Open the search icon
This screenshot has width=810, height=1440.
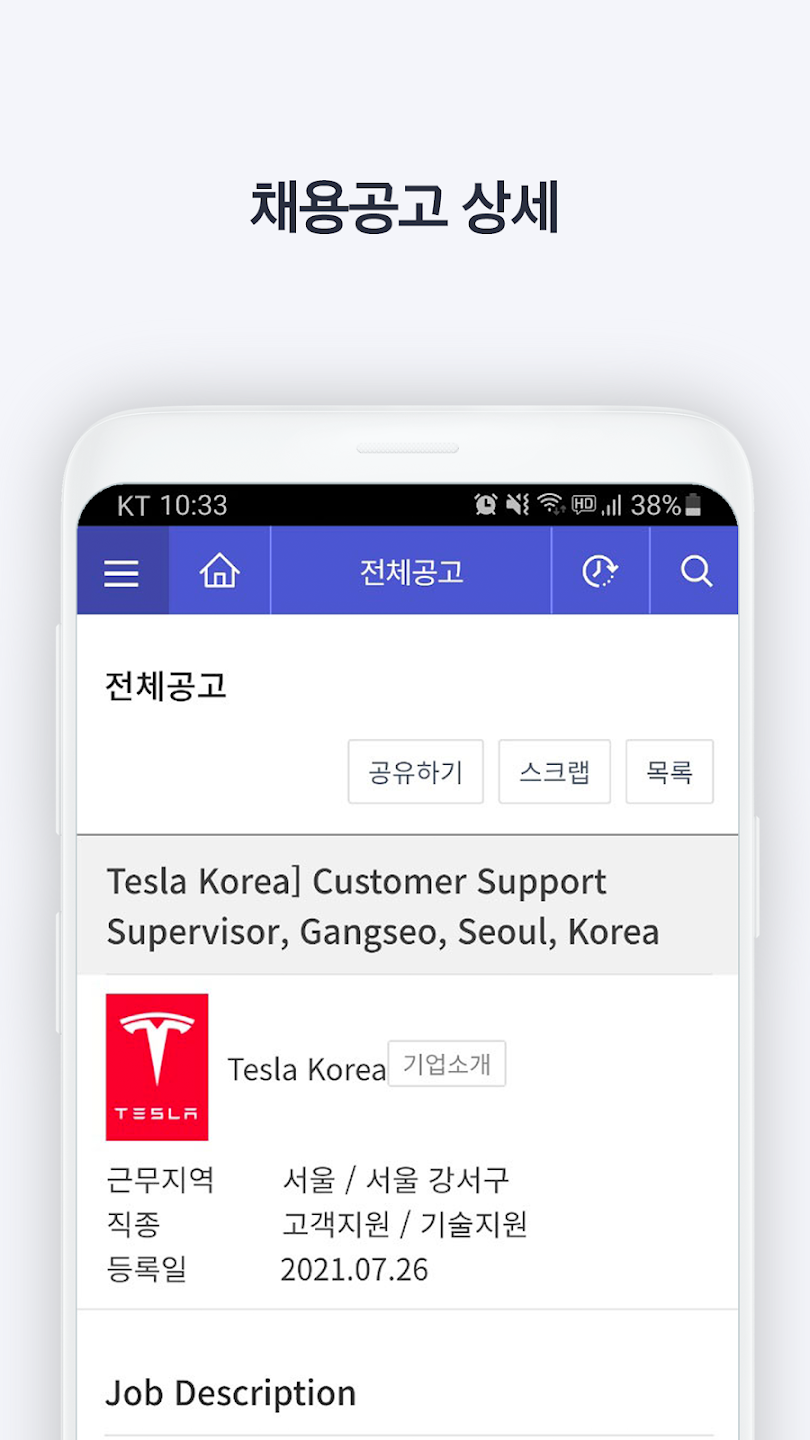coord(696,572)
